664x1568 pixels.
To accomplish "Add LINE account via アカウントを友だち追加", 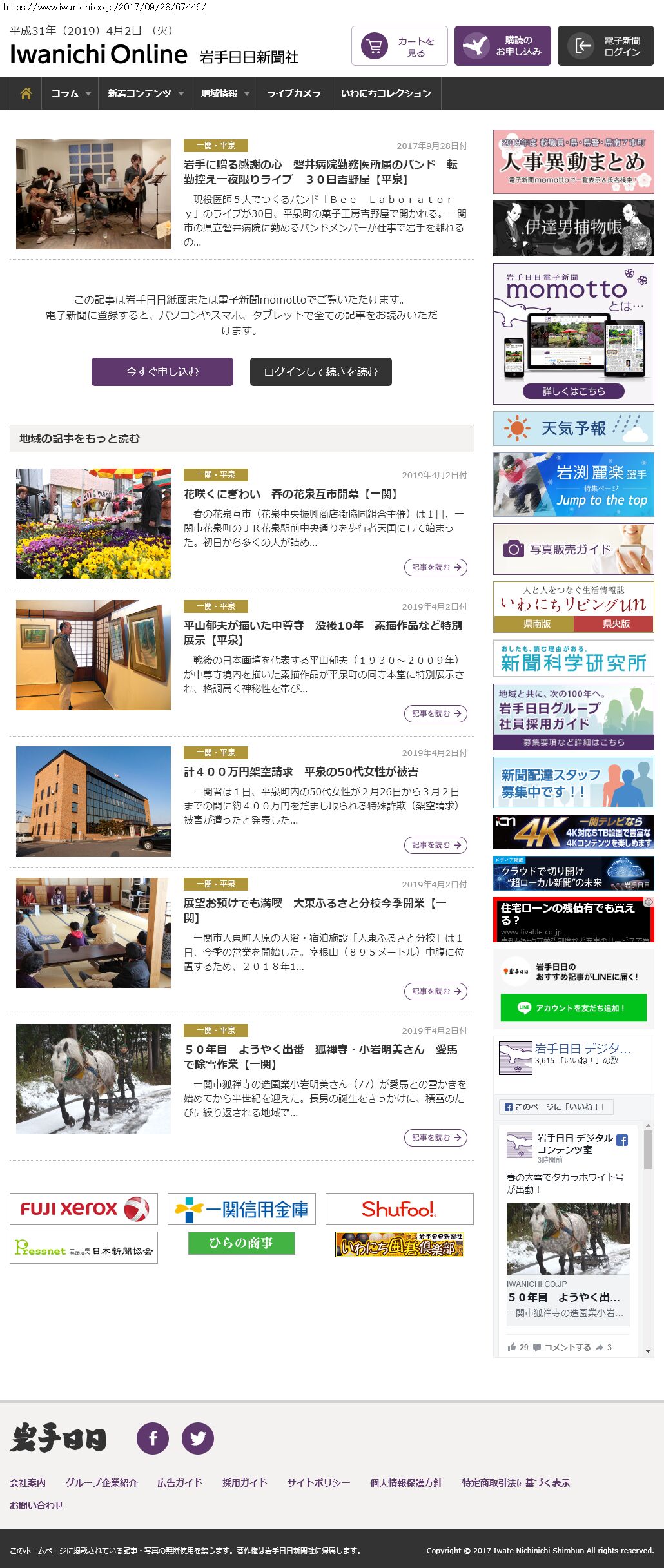I will point(573,1008).
